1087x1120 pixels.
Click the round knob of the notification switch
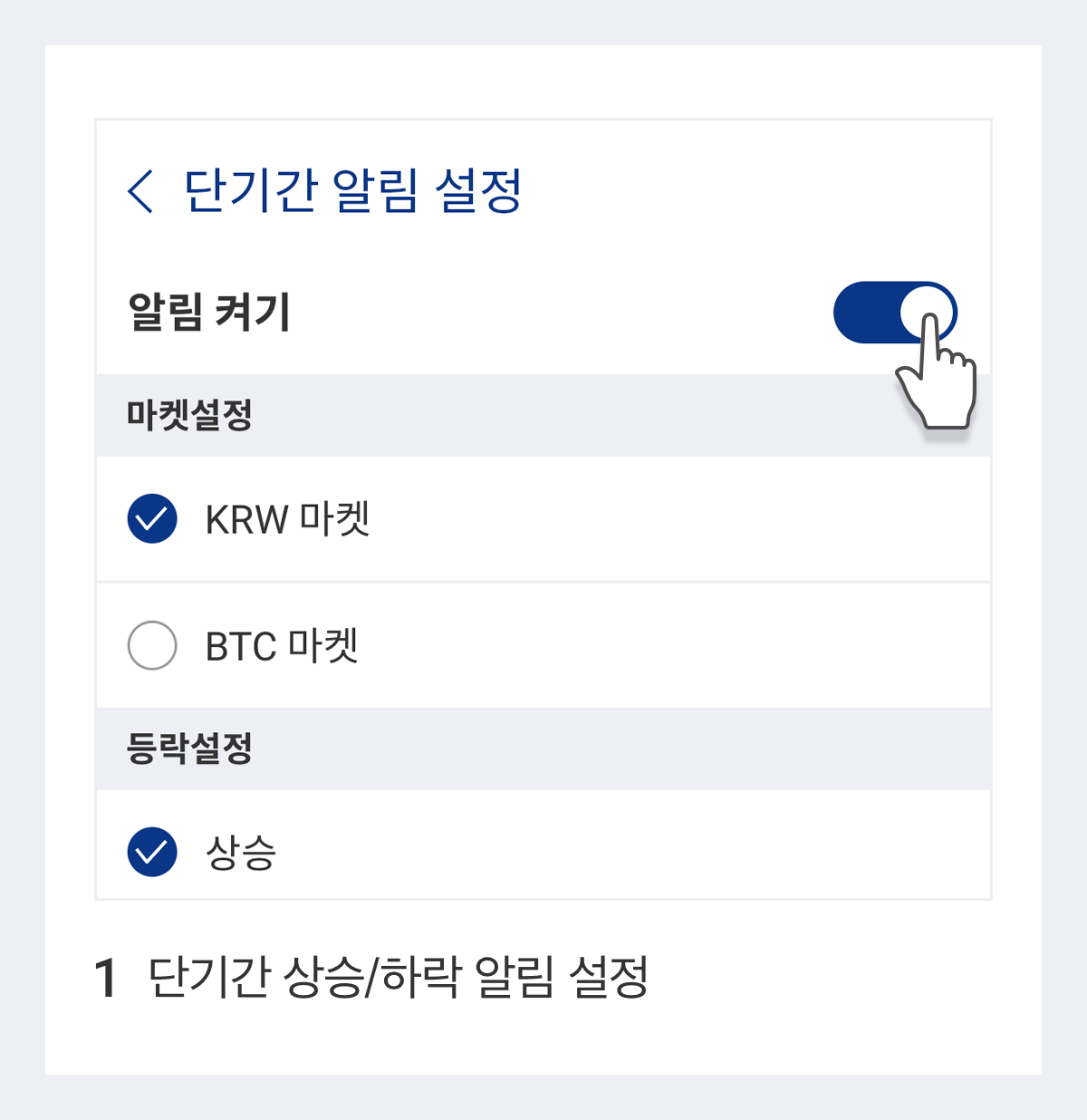tap(928, 312)
